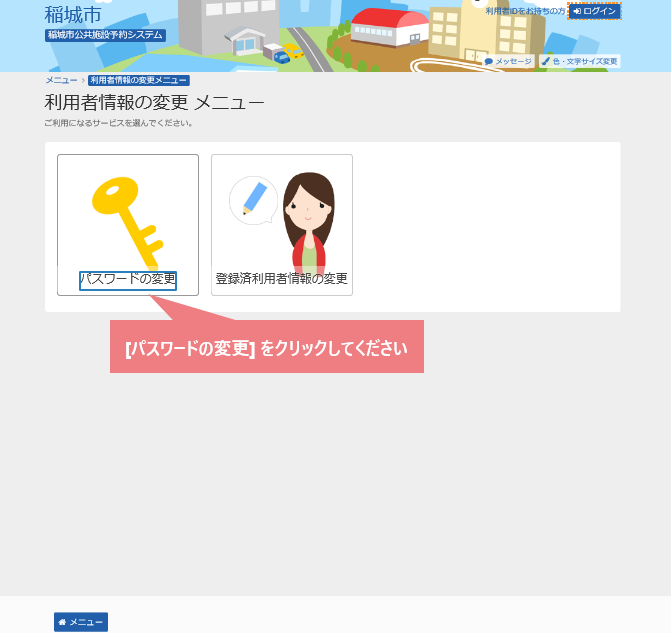Follow the メニュー breadcrumb link
Viewport: 671px width, 633px height.
(61, 80)
